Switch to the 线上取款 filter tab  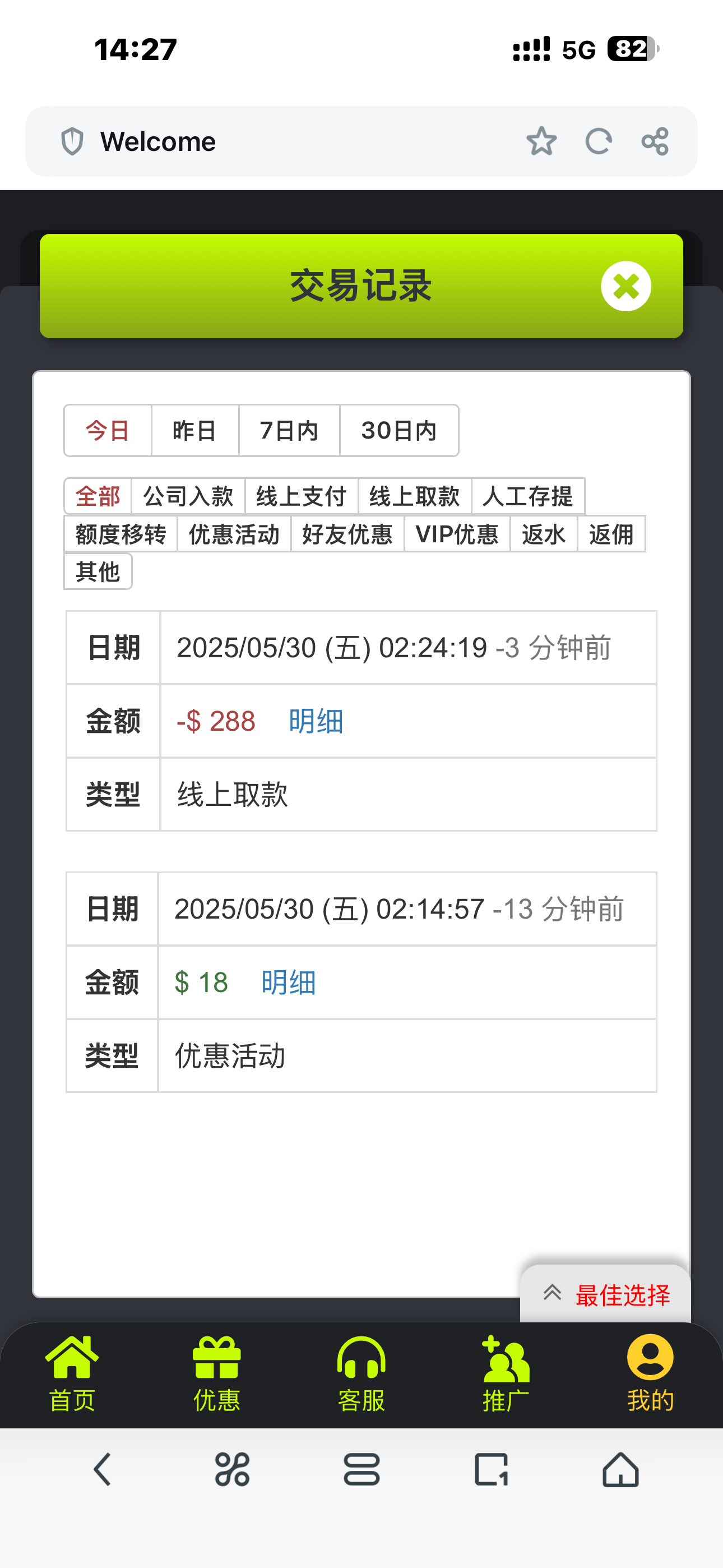point(416,496)
